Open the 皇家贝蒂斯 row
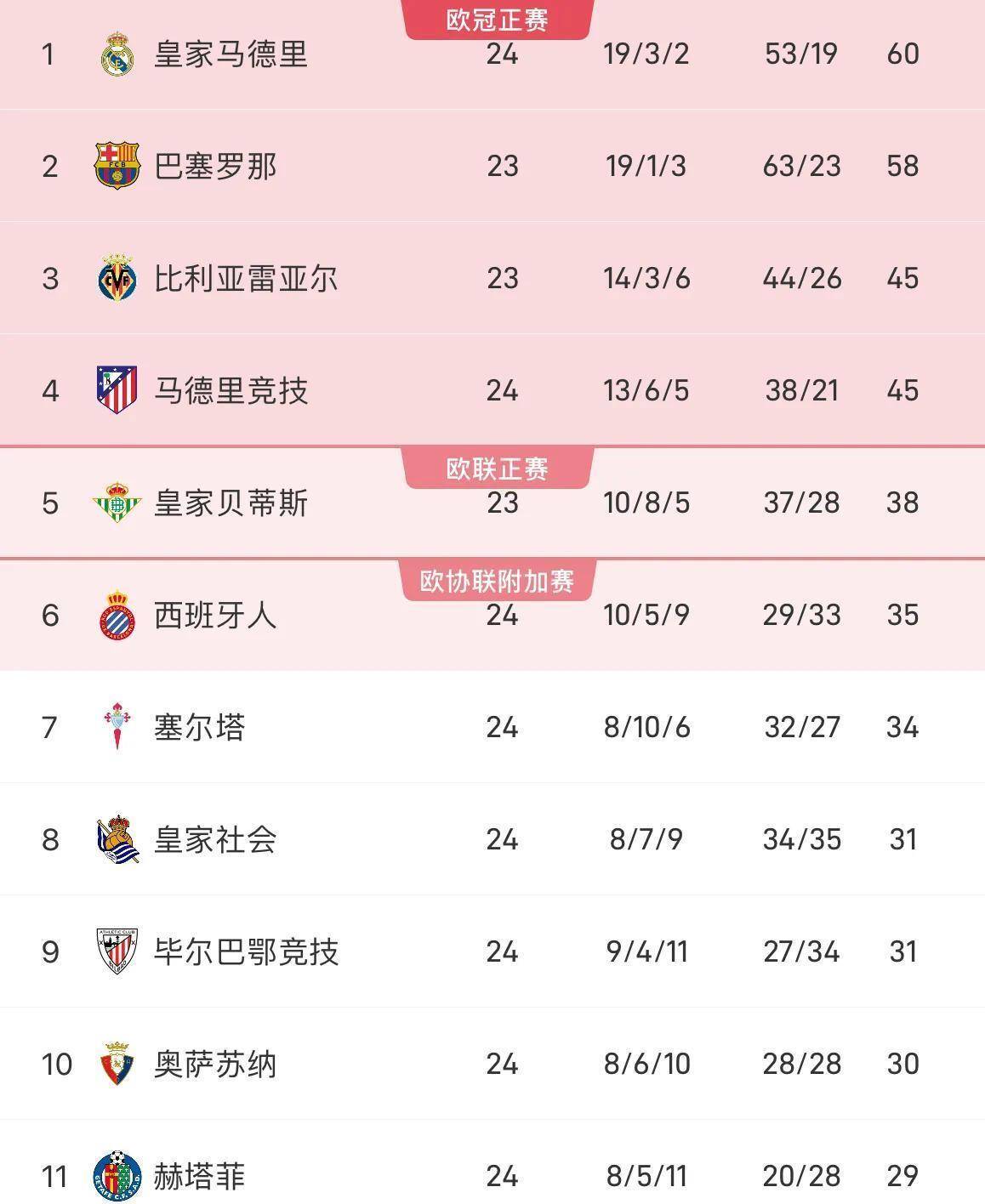This screenshot has width=985, height=1204. 230,503
